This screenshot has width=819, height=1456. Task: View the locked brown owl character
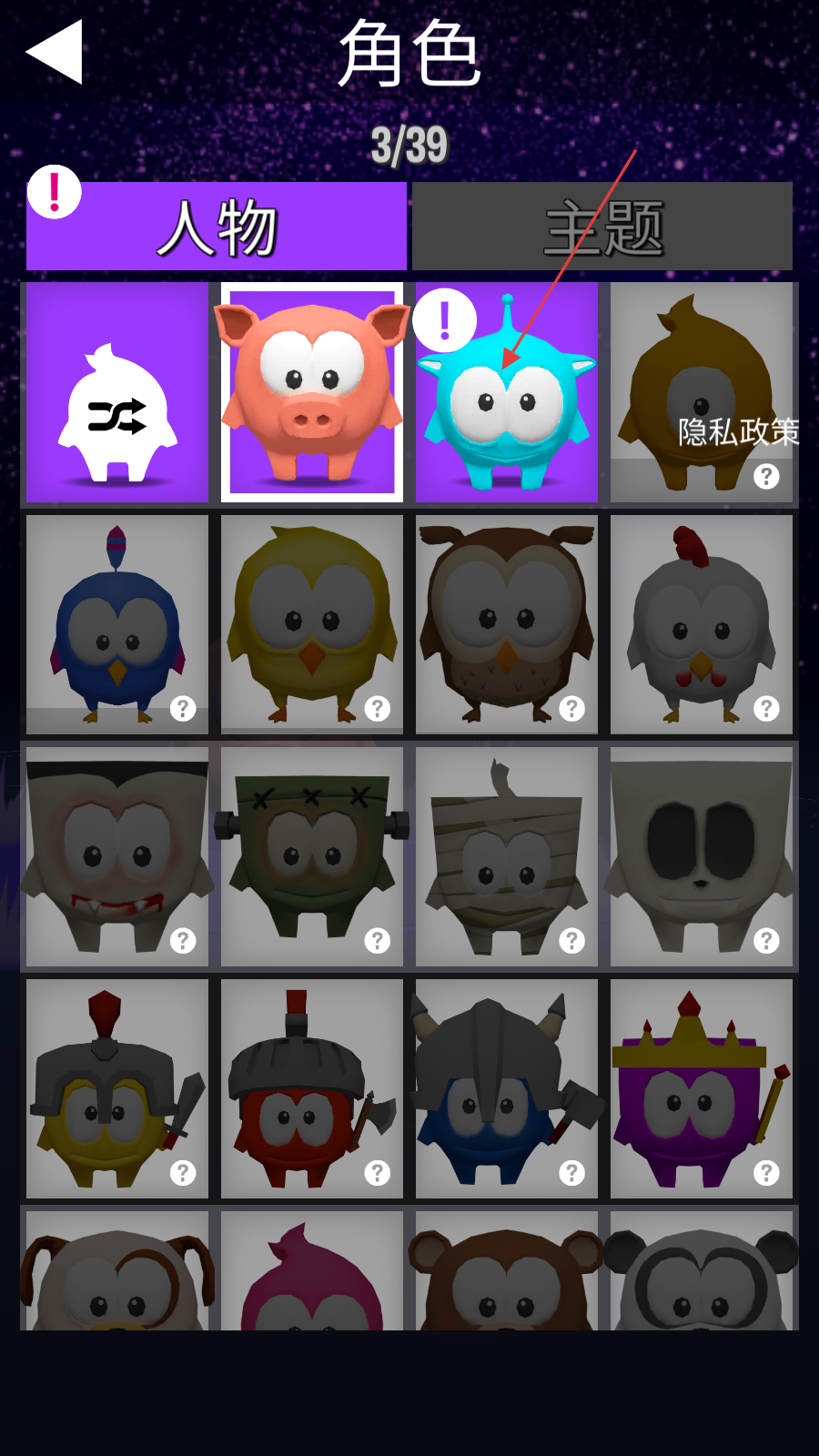(x=507, y=624)
